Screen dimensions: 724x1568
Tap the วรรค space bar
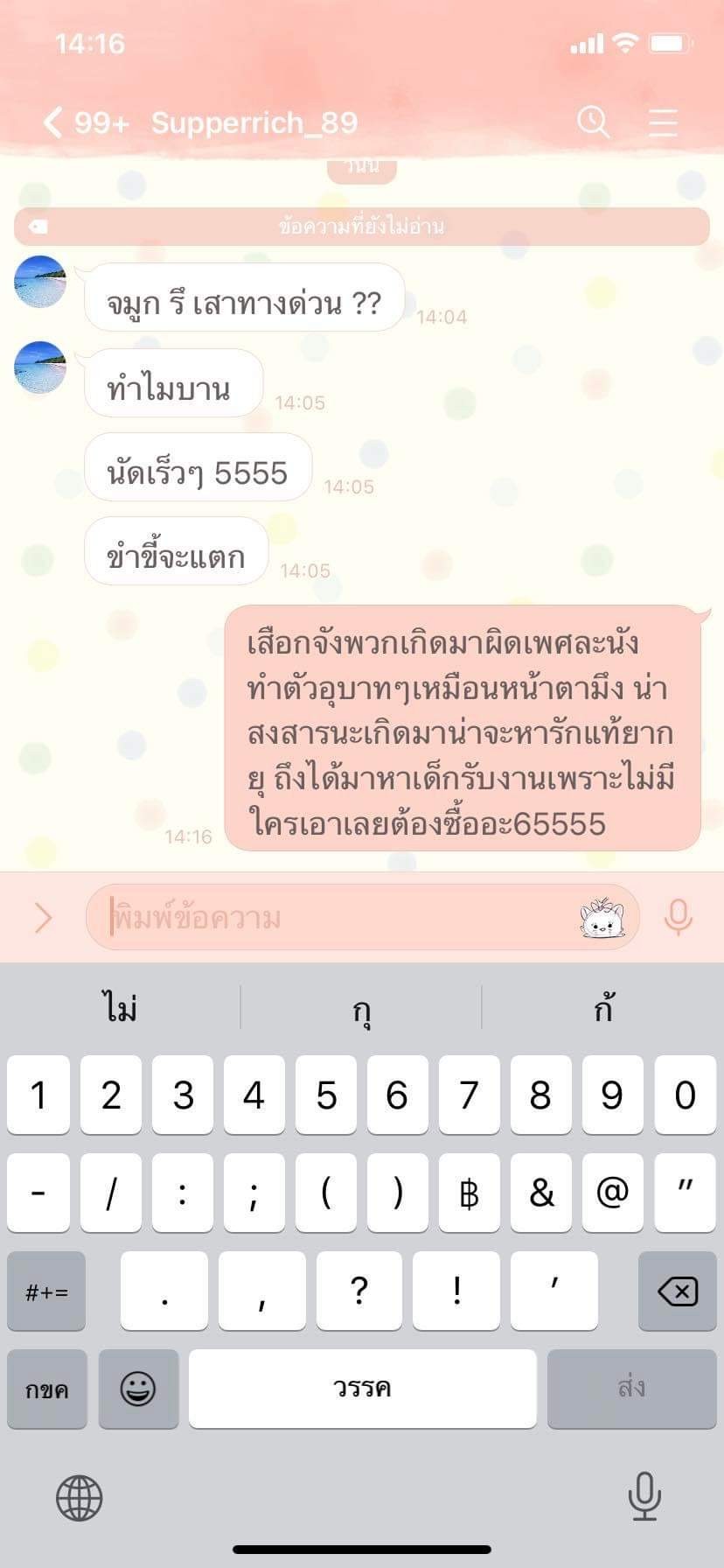click(x=362, y=1389)
